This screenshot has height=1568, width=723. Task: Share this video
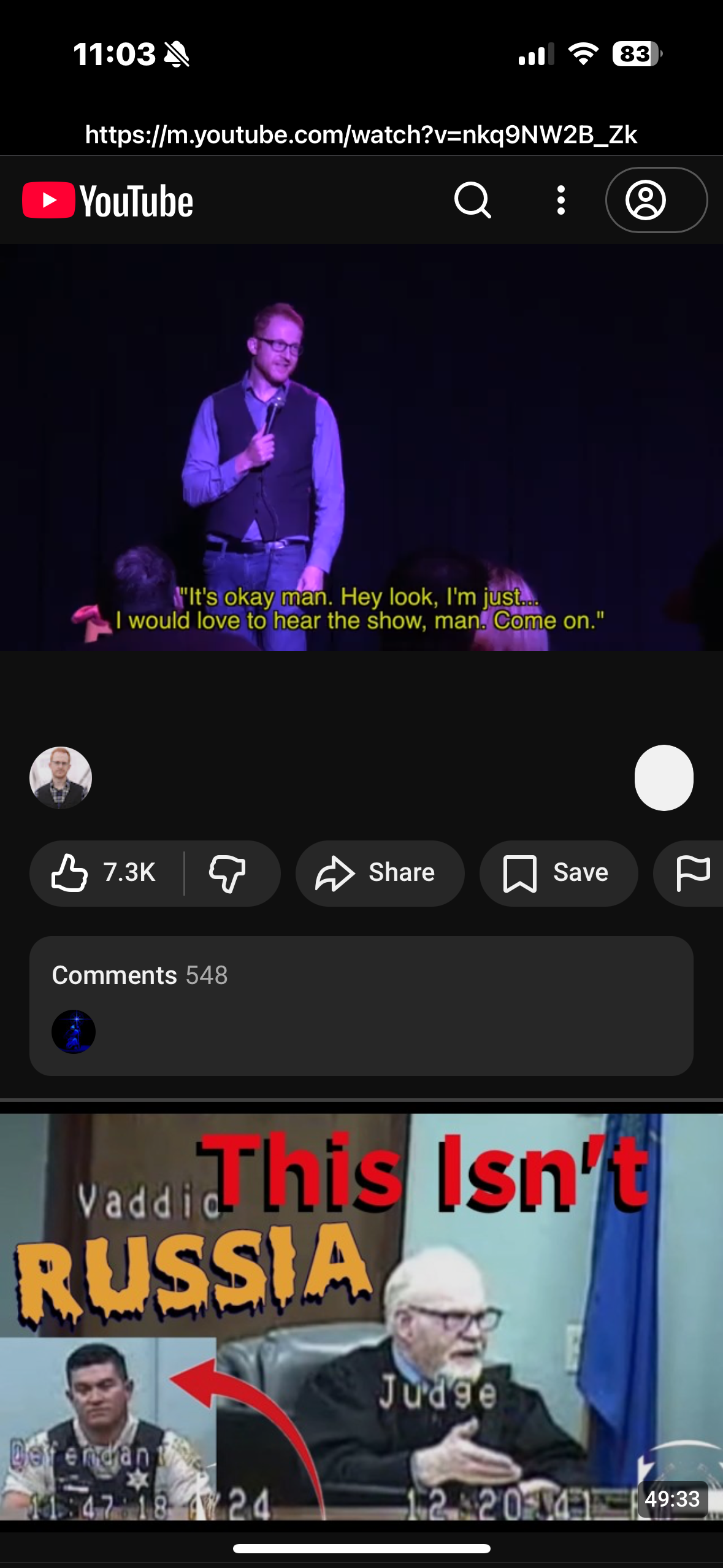[x=379, y=873]
